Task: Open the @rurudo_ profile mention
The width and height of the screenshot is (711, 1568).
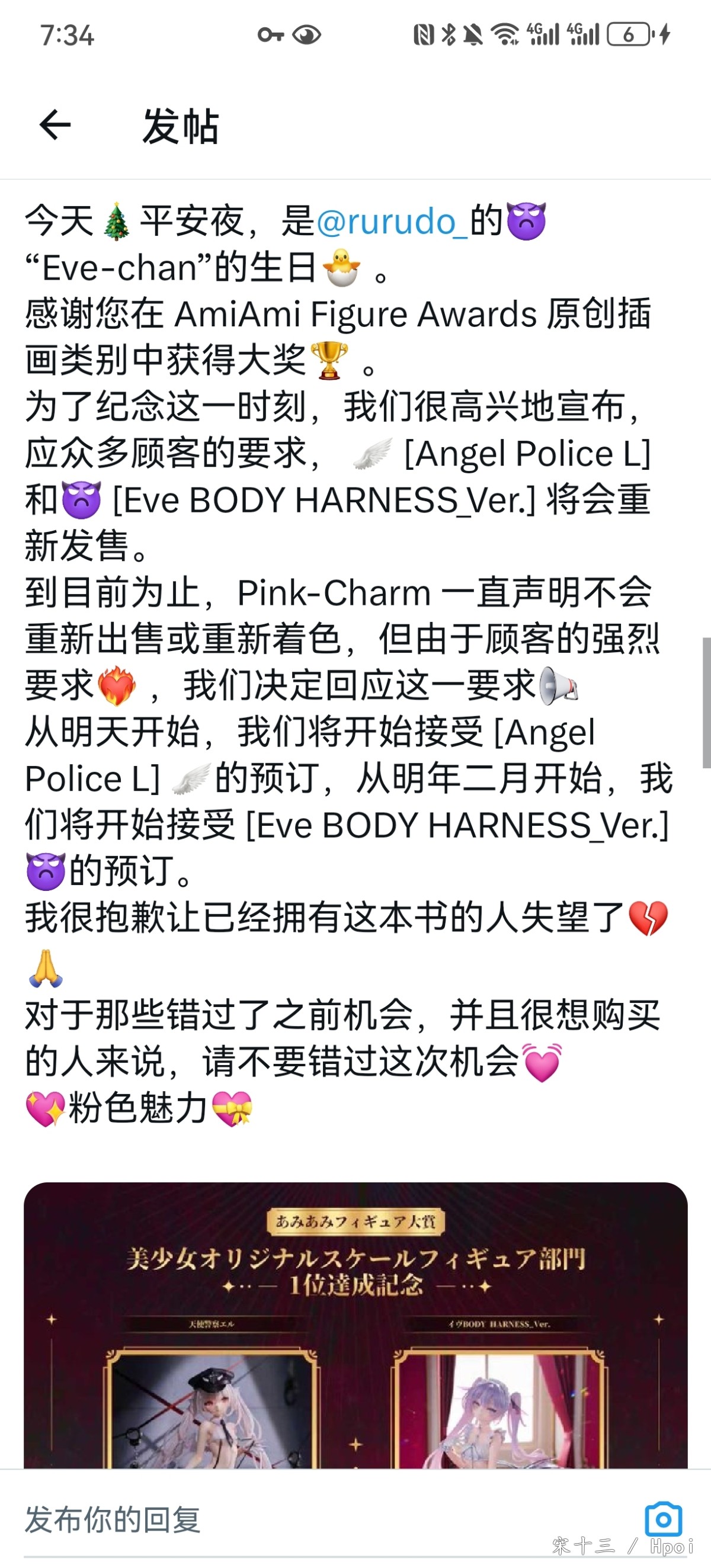Action: [392, 222]
